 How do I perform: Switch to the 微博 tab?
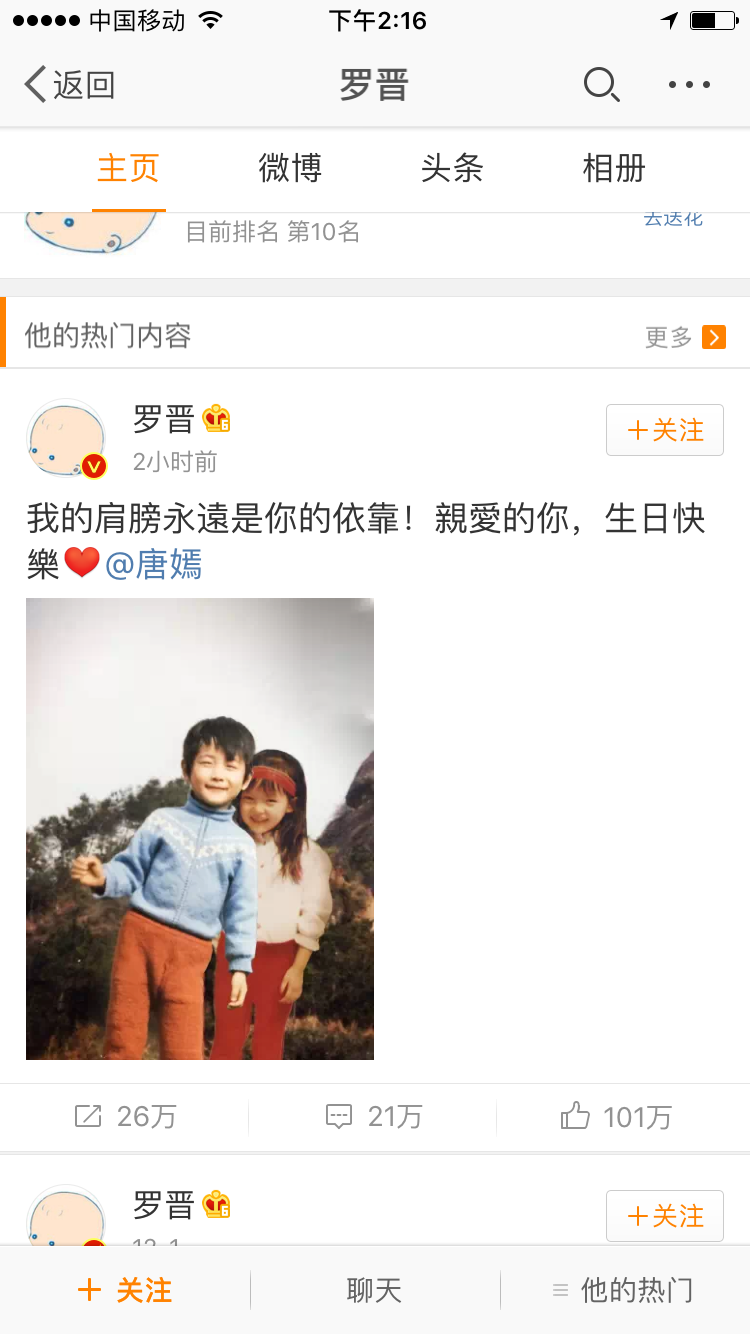point(290,168)
